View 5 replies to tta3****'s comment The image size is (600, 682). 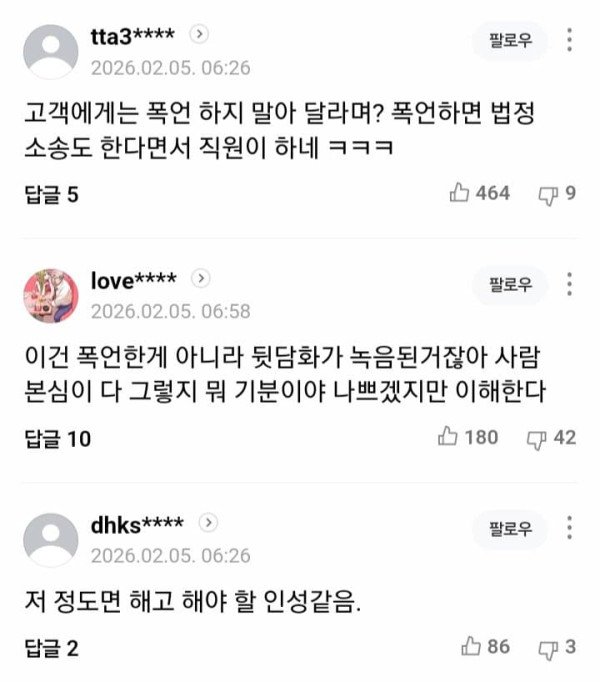(x=51, y=194)
